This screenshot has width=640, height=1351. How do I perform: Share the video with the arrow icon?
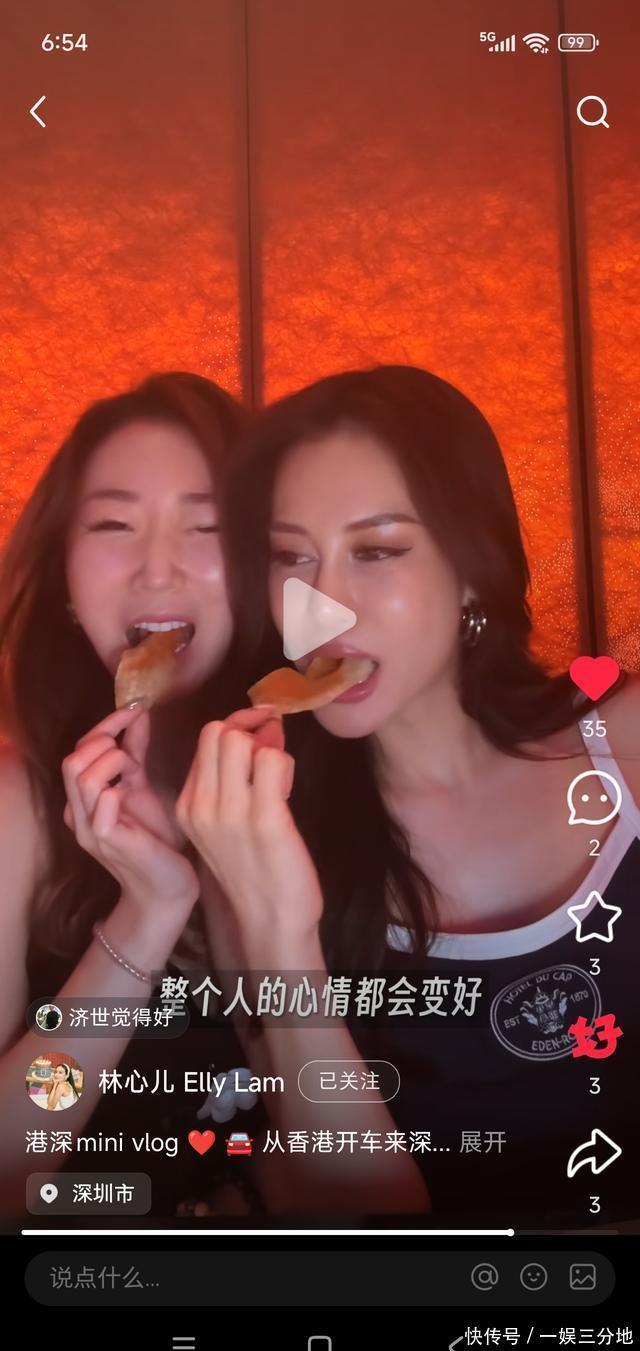595,1154
